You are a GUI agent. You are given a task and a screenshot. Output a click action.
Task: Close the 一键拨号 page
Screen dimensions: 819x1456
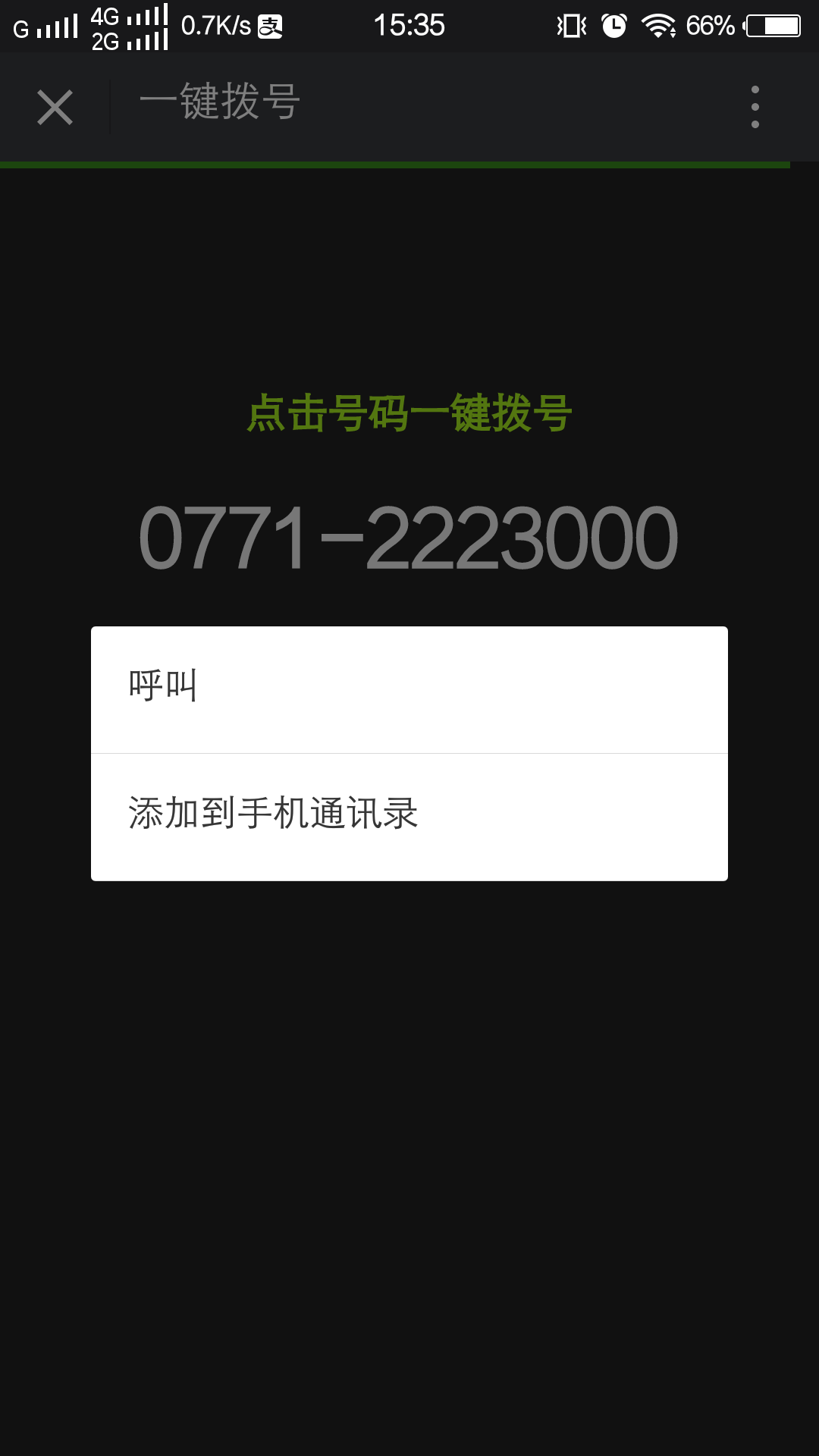point(55,107)
